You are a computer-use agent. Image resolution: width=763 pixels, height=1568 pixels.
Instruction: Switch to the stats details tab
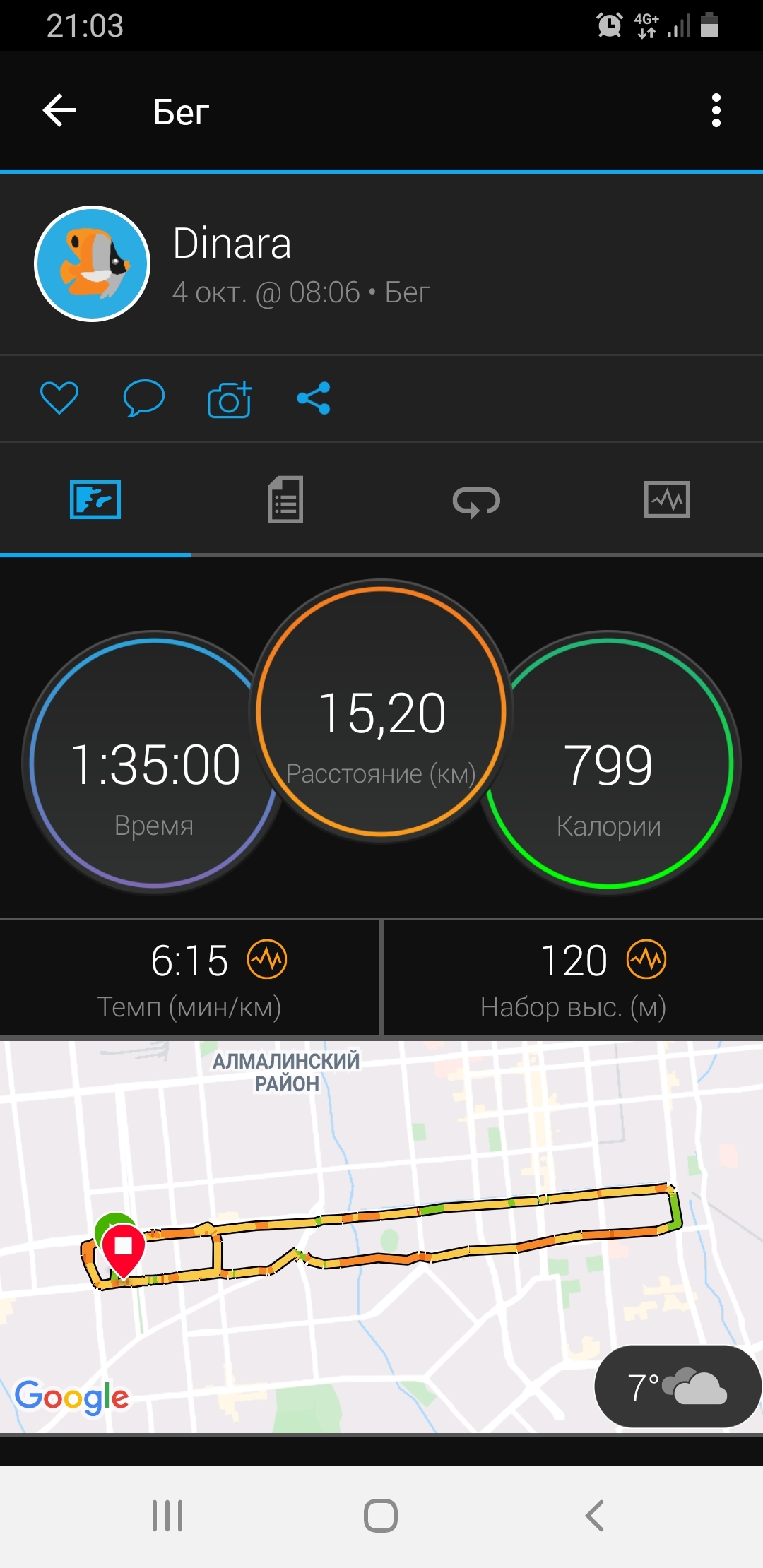(x=285, y=499)
